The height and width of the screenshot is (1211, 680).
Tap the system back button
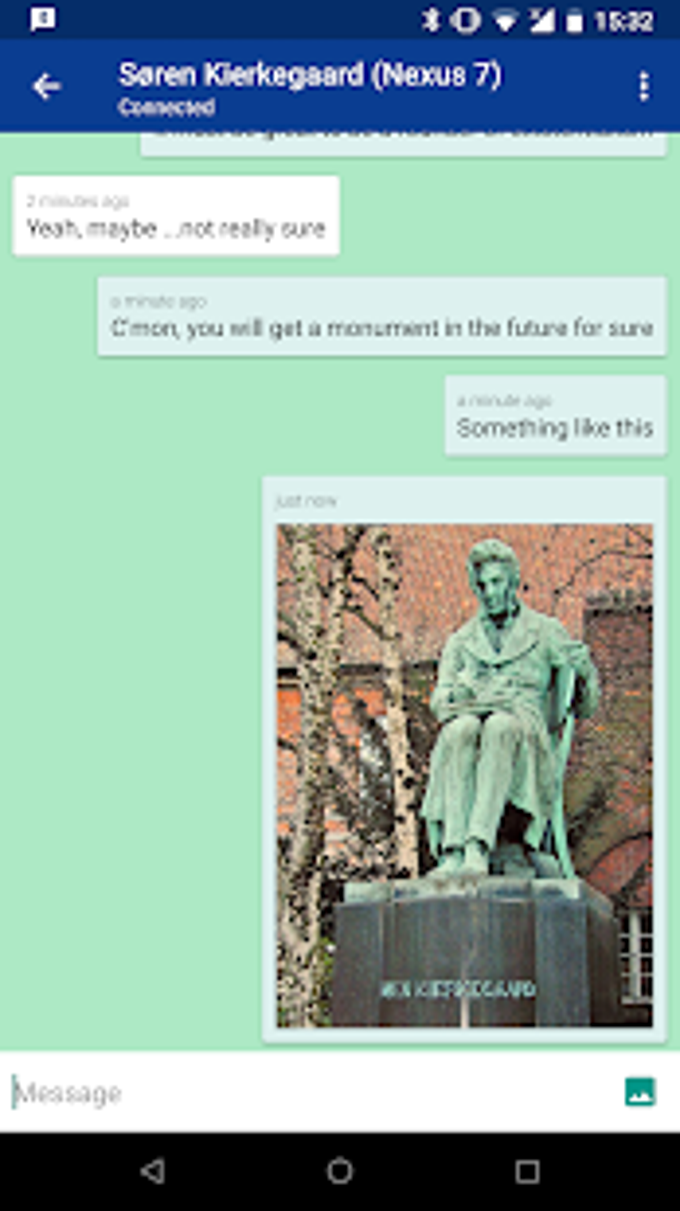tap(152, 1171)
